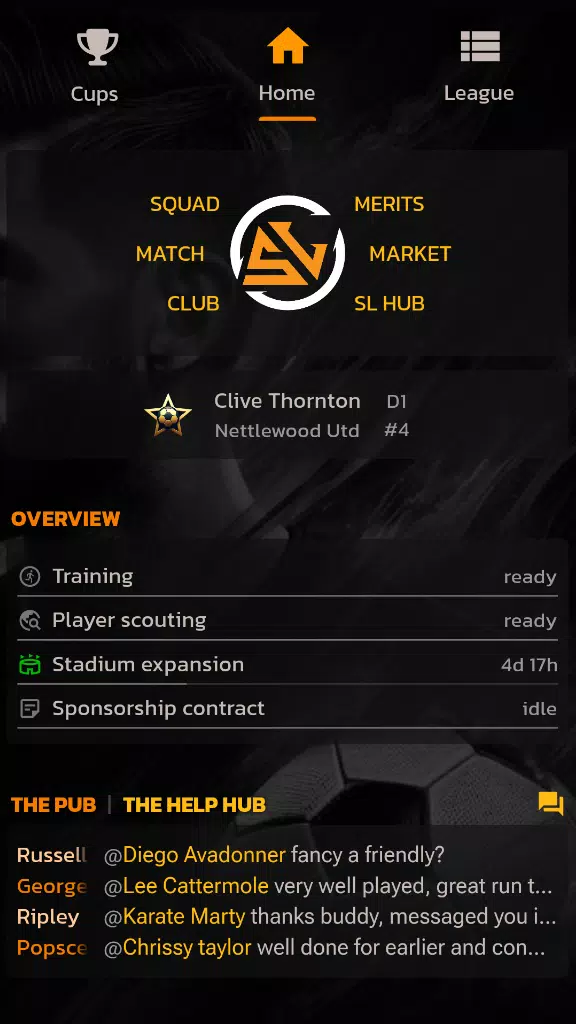
Task: Go to the transfer MARKET
Action: pos(410,254)
